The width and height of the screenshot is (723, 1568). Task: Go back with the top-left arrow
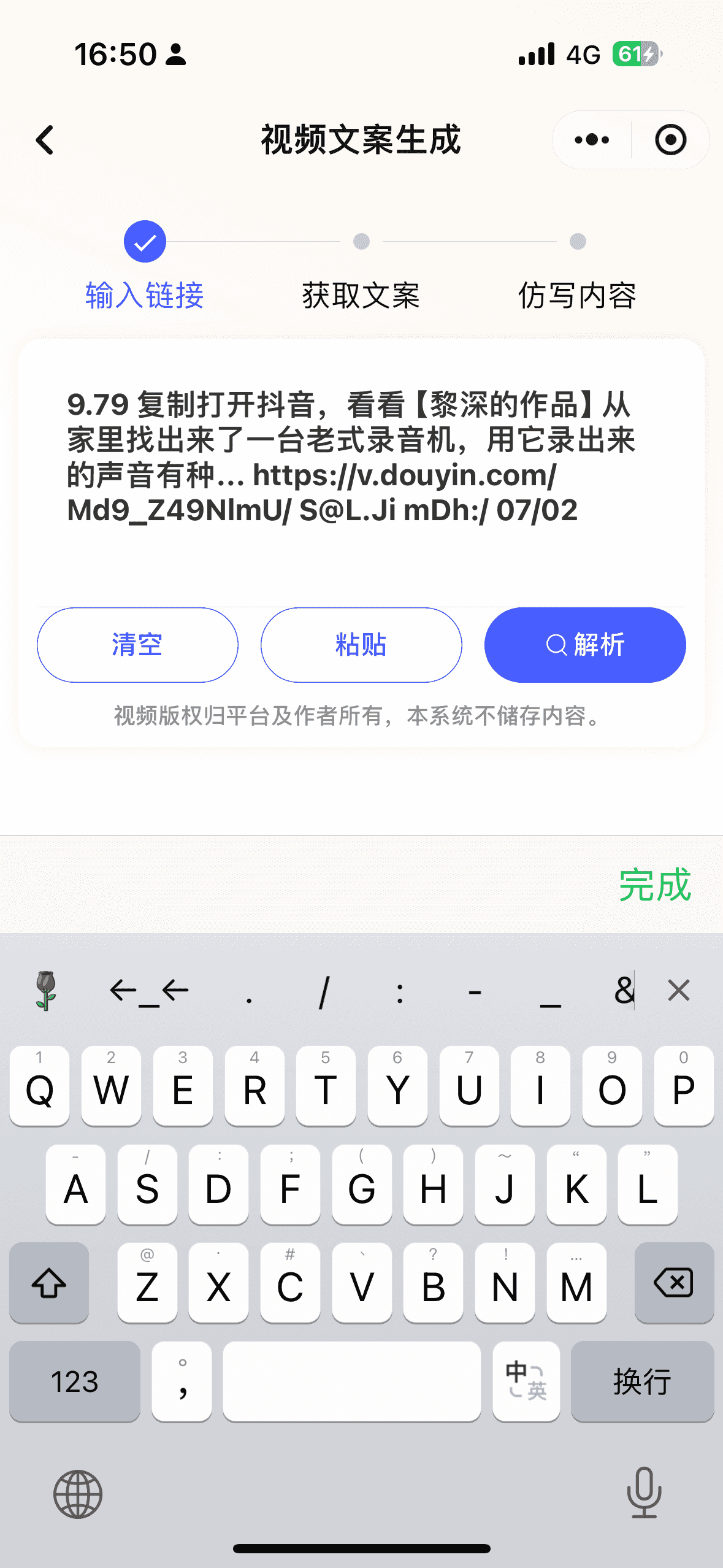click(45, 140)
